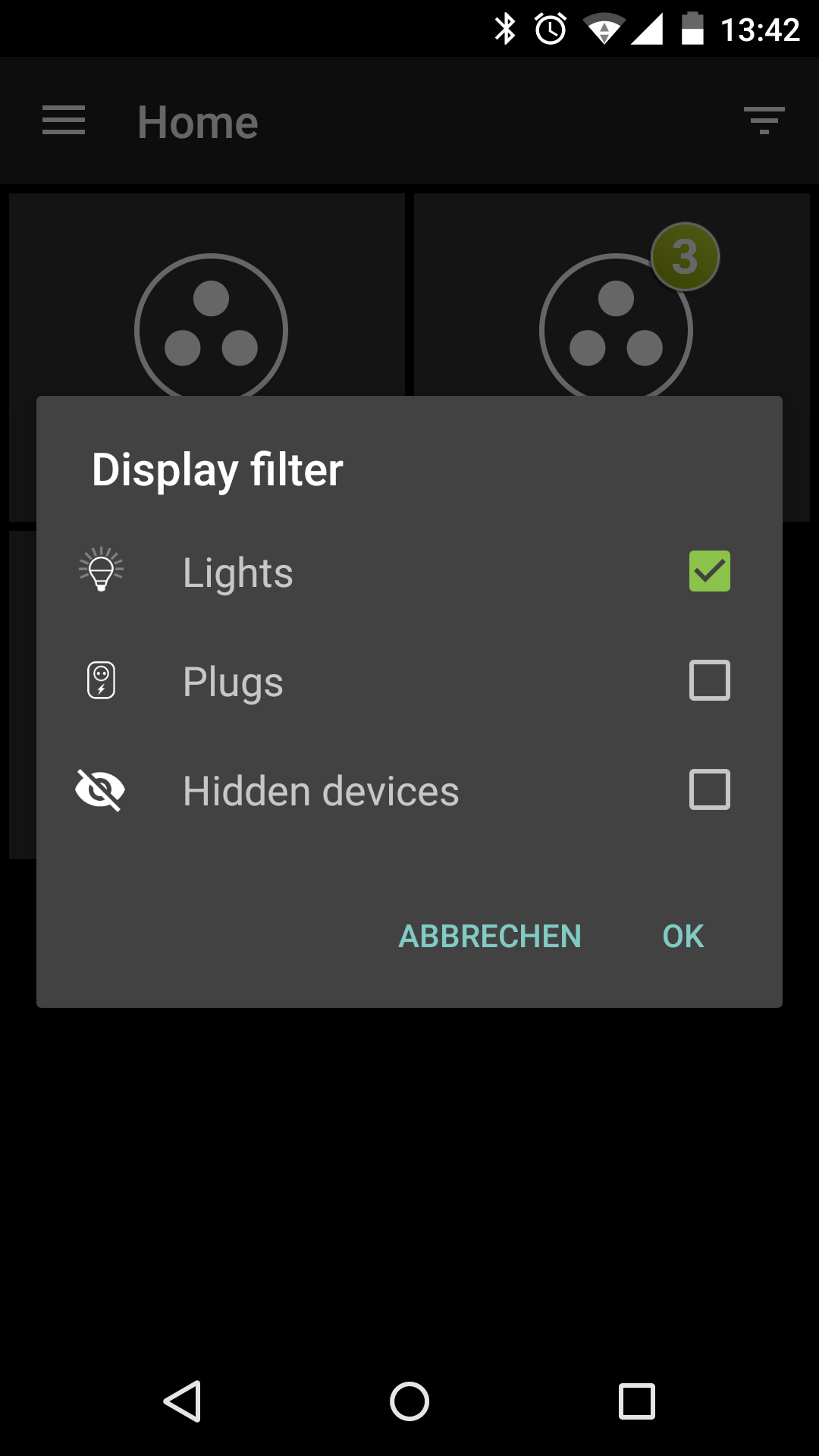Viewport: 819px width, 1456px height.
Task: Enable the Plugs checkbox
Action: click(x=709, y=680)
